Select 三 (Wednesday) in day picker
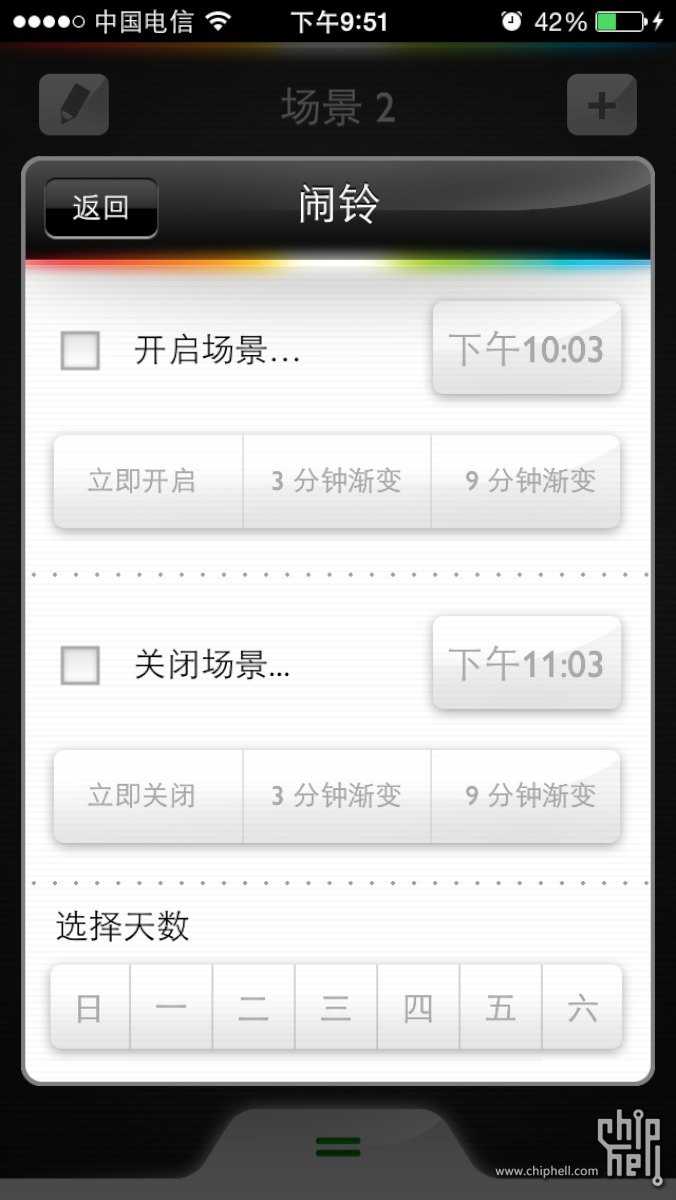The image size is (676, 1200). click(x=336, y=1008)
